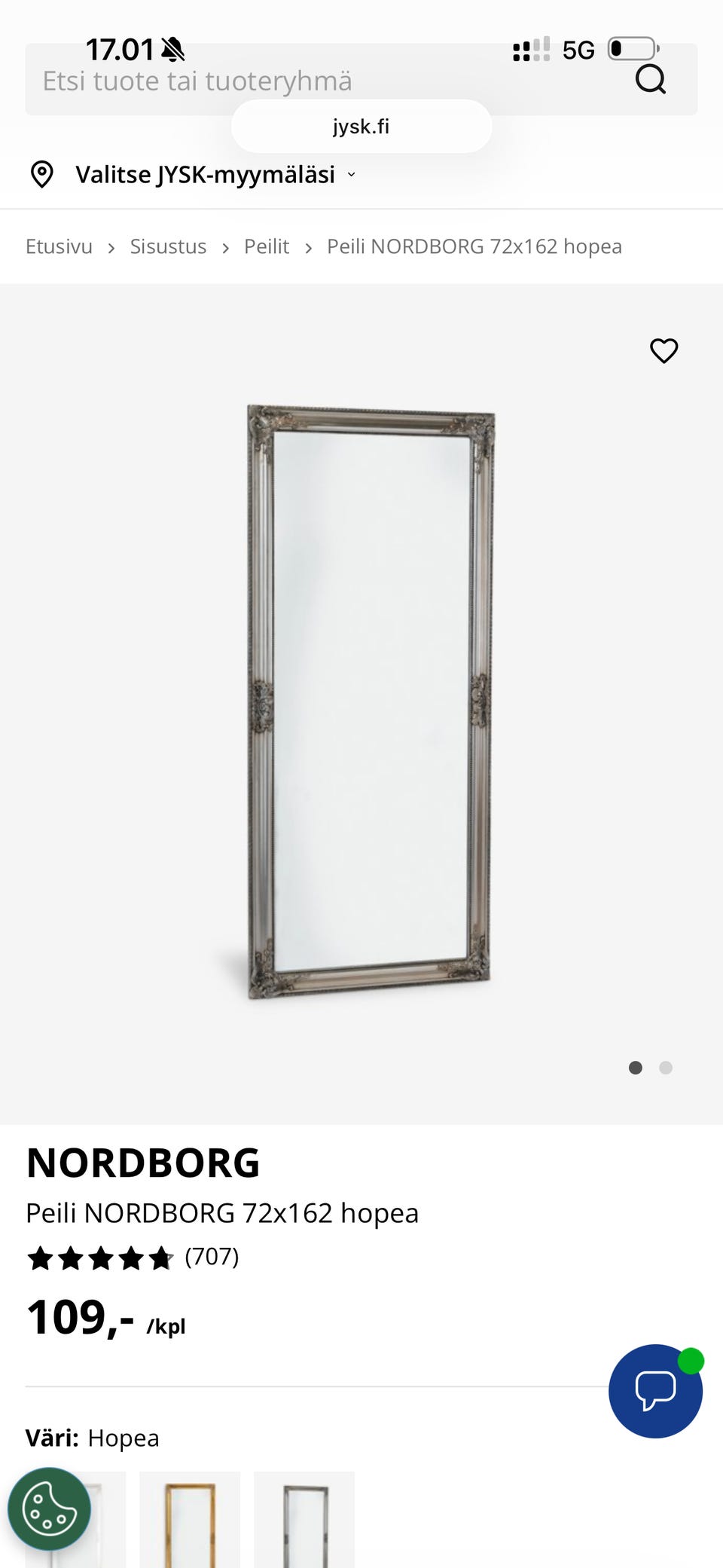This screenshot has height=1568, width=723.
Task: Select the grey mirror color variant
Action: pyautogui.click(x=304, y=1522)
